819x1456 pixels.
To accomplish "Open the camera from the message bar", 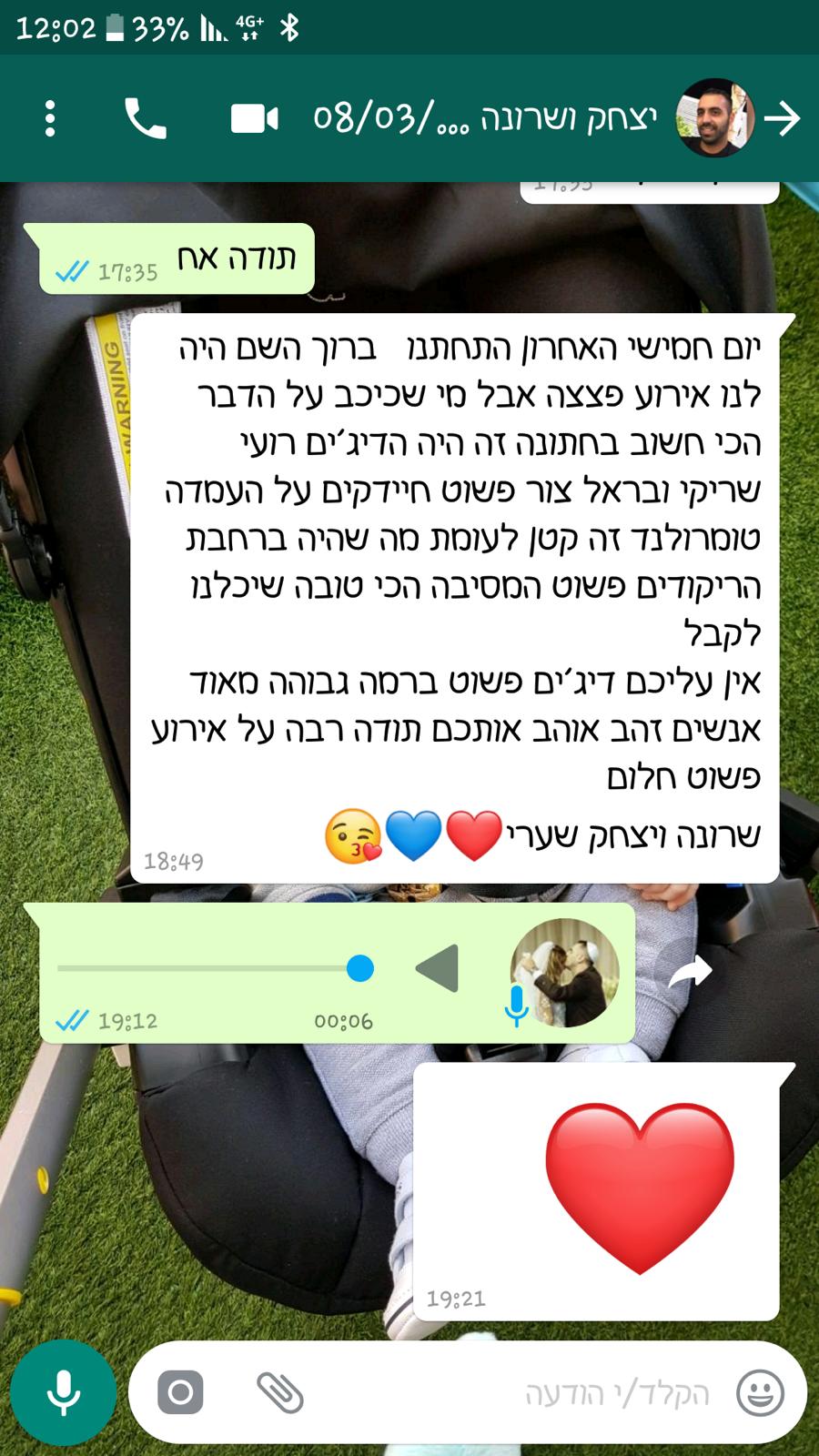I will coord(180,1392).
